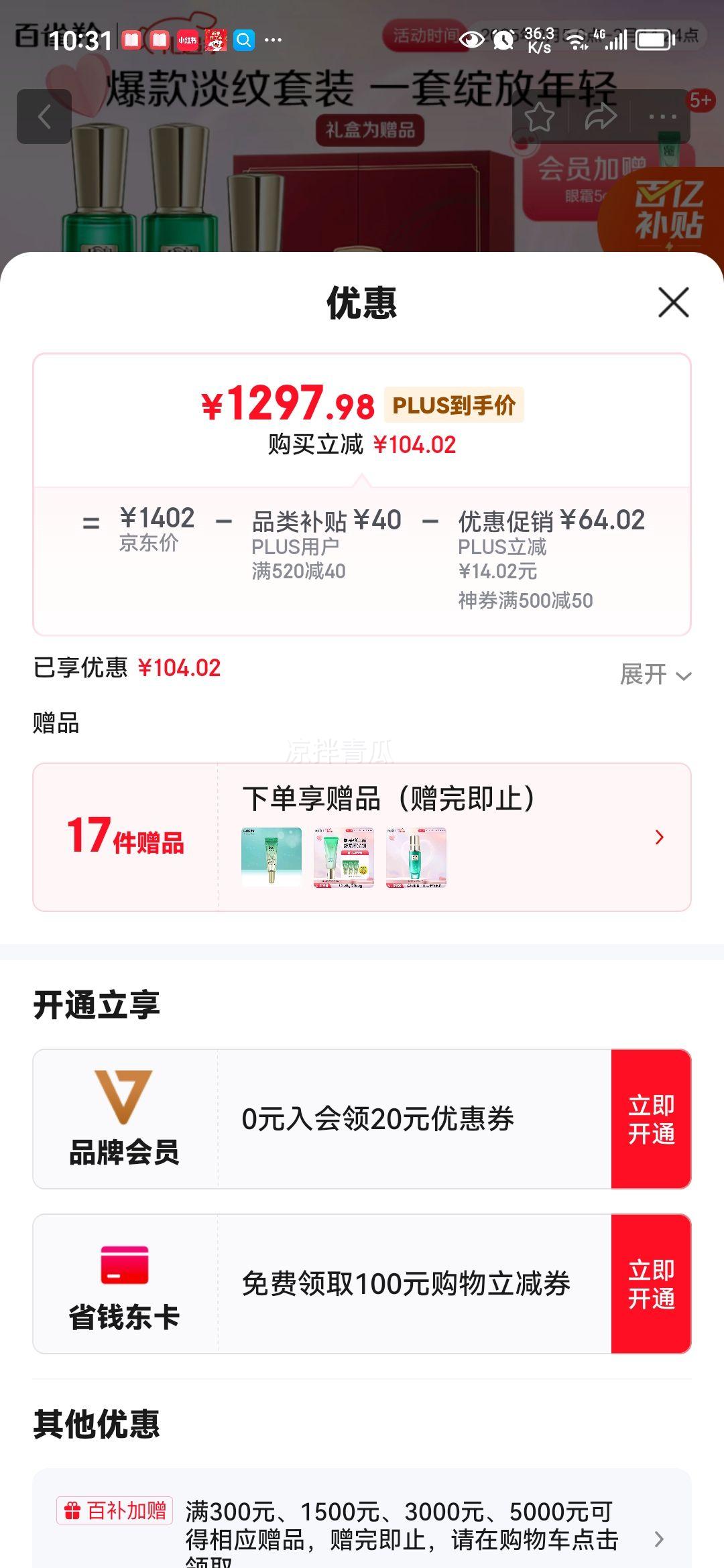This screenshot has width=724, height=1568.
Task: Share the product via the share icon
Action: (x=600, y=115)
